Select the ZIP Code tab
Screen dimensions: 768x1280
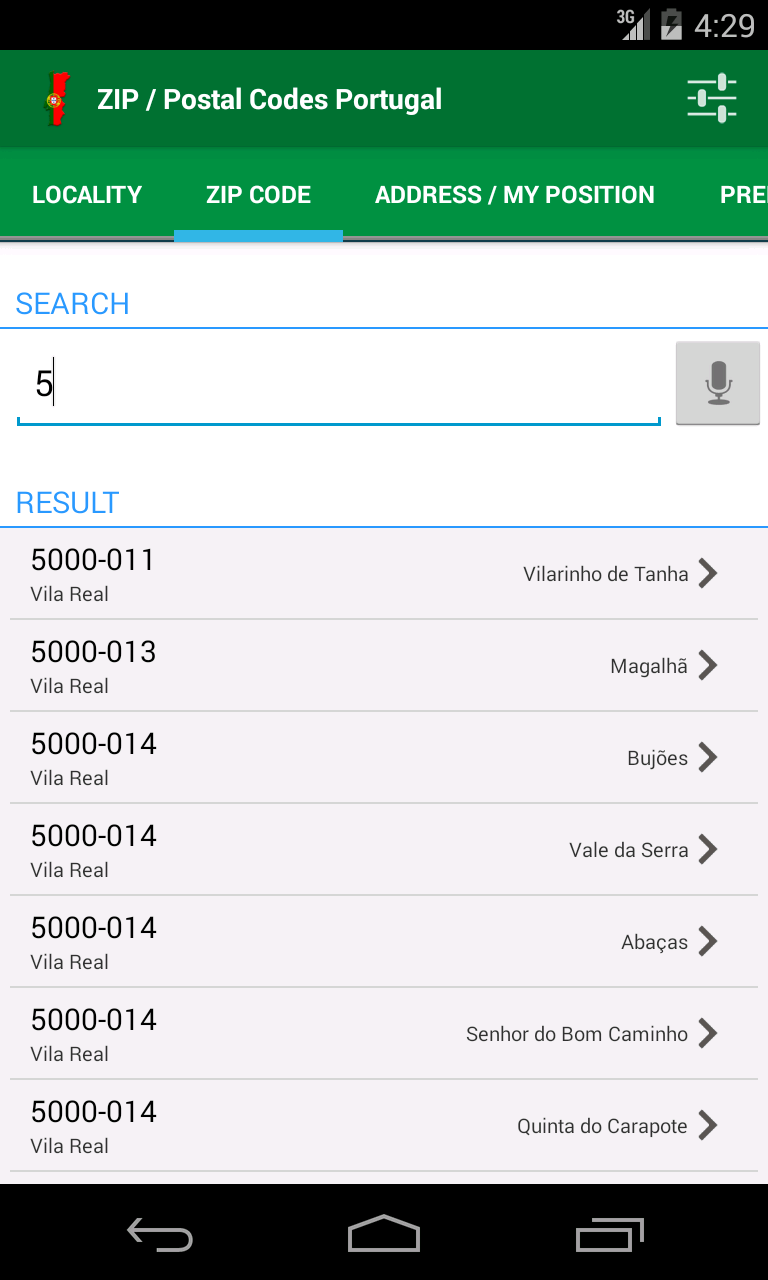[258, 195]
